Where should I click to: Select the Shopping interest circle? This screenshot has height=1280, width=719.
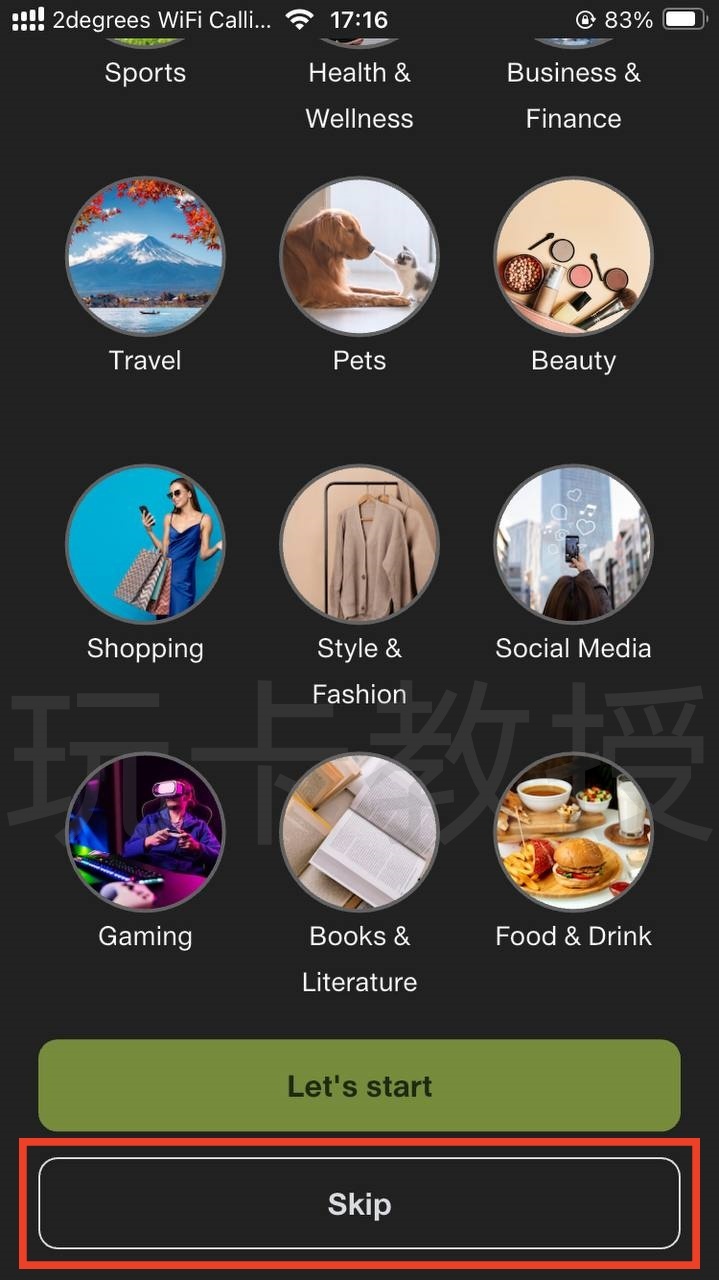pos(145,544)
